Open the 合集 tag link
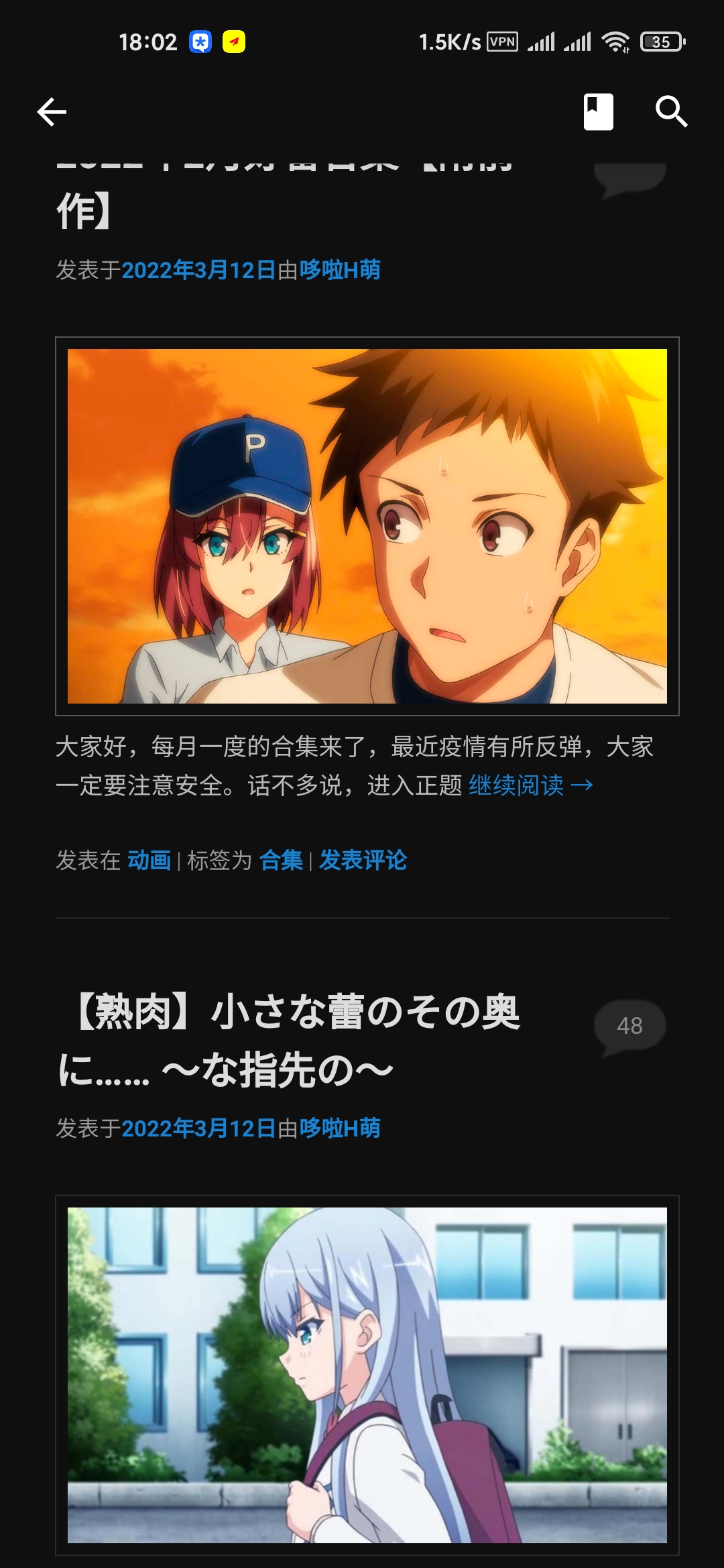 pos(281,860)
